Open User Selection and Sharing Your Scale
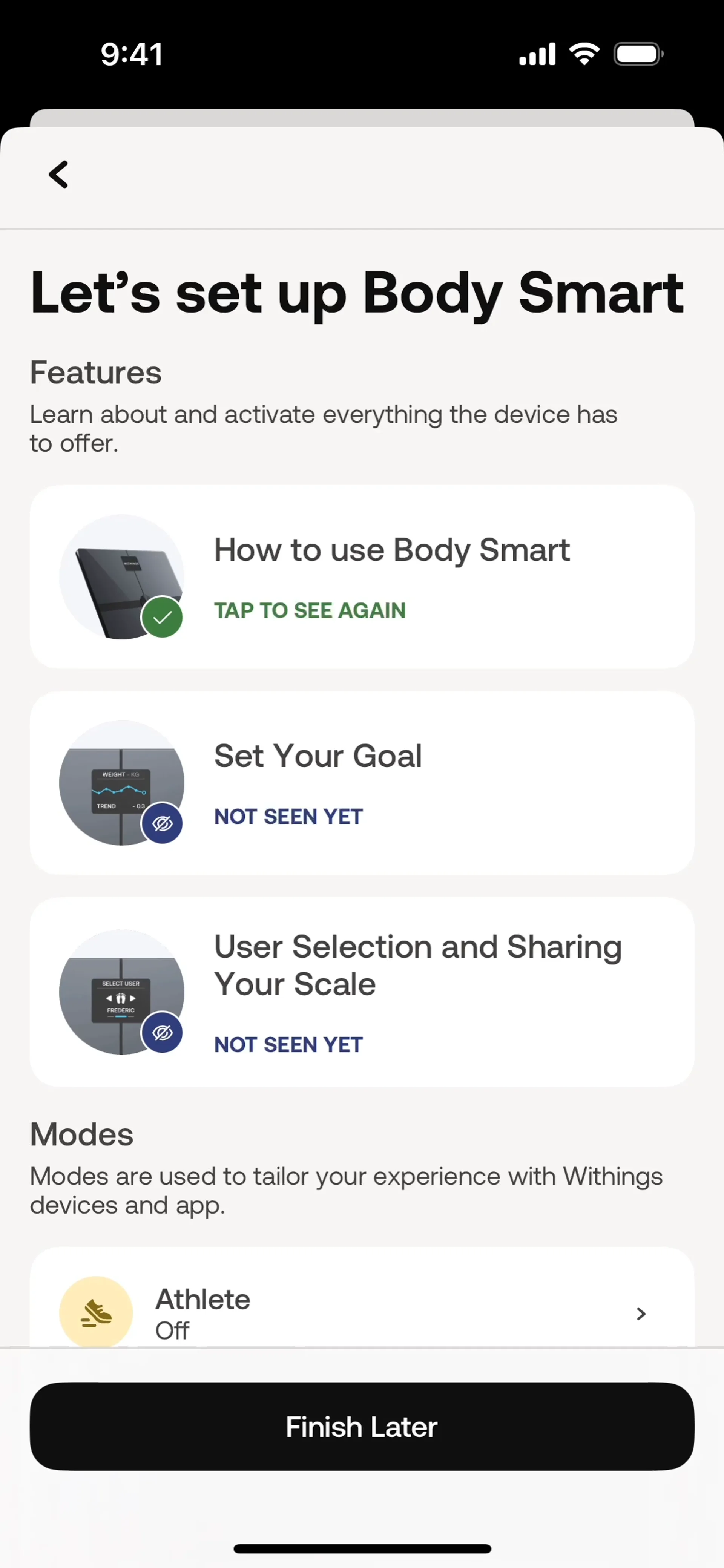724x1568 pixels. [362, 992]
